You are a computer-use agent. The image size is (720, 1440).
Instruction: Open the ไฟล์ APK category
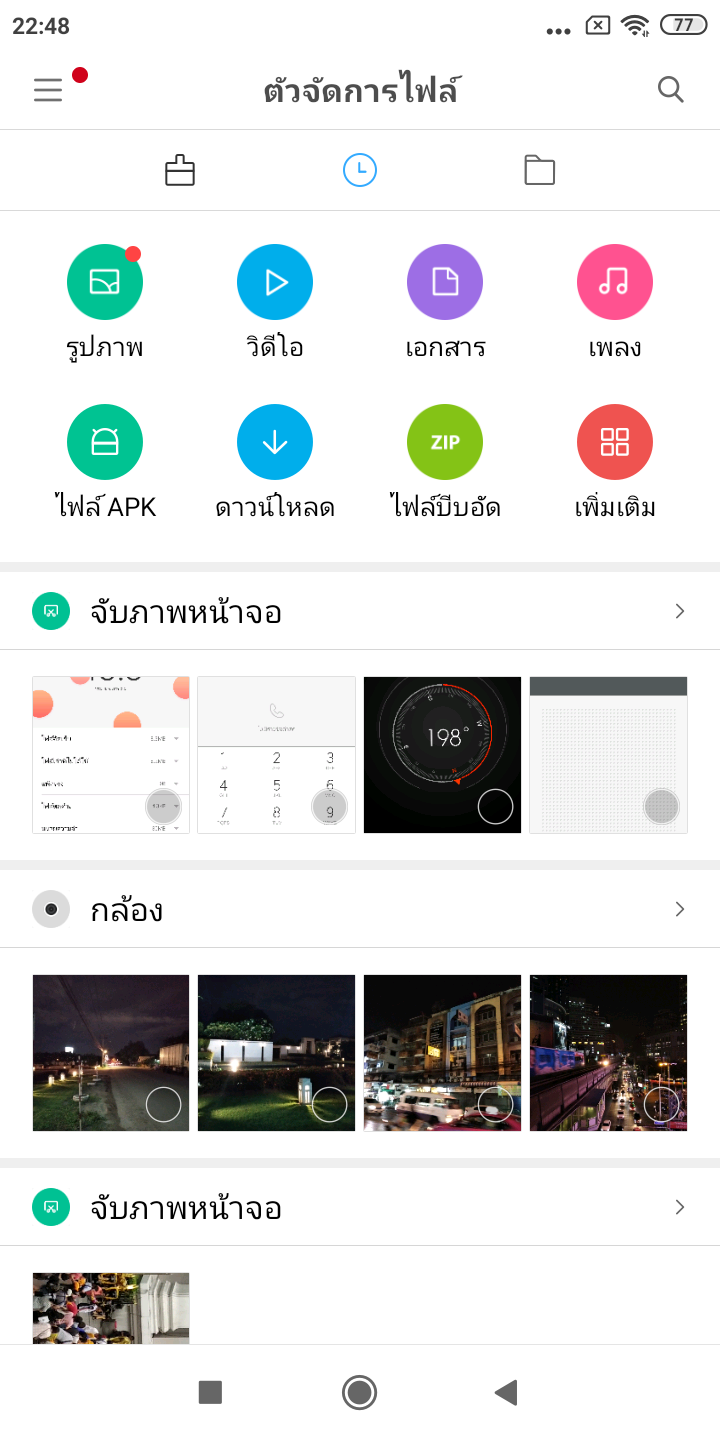pos(104,441)
